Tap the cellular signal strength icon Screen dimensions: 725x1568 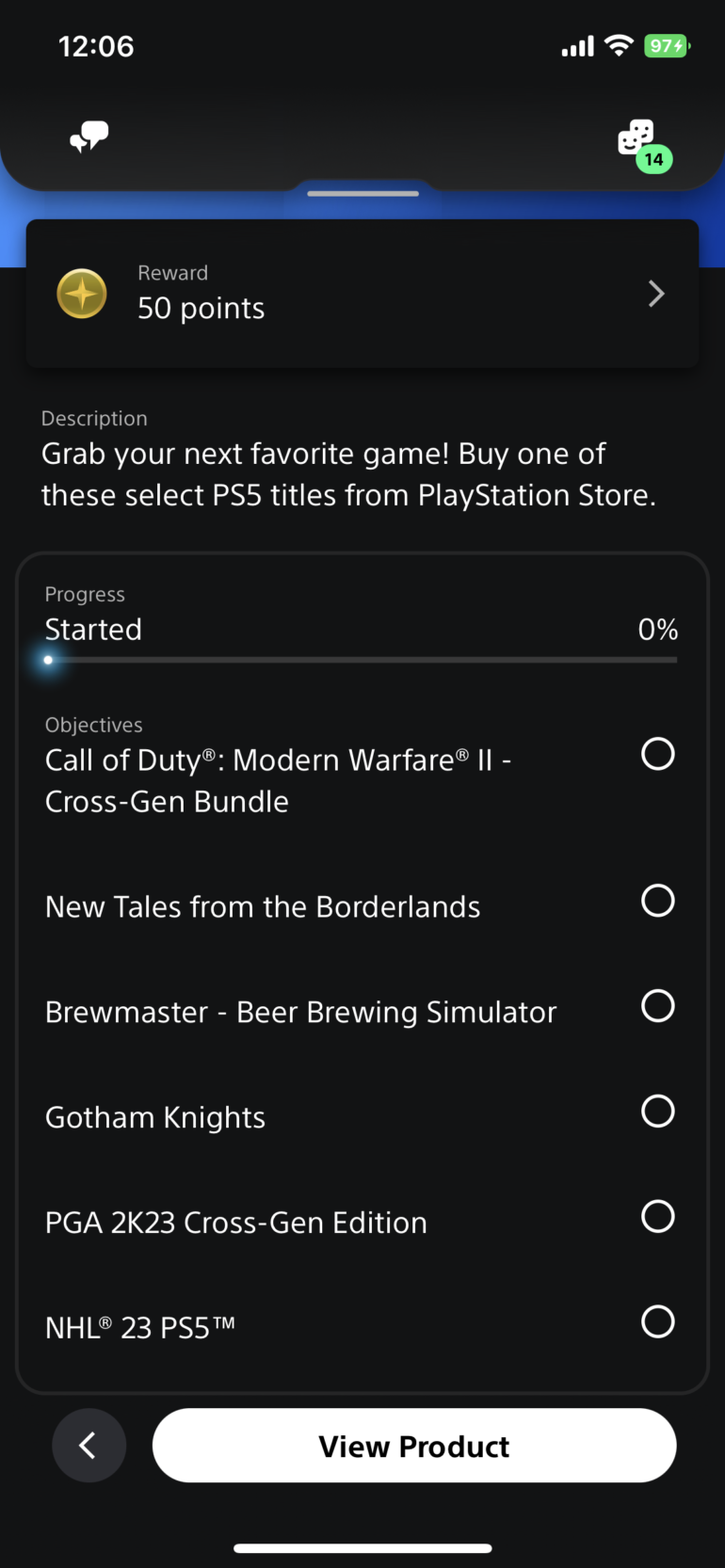577,44
